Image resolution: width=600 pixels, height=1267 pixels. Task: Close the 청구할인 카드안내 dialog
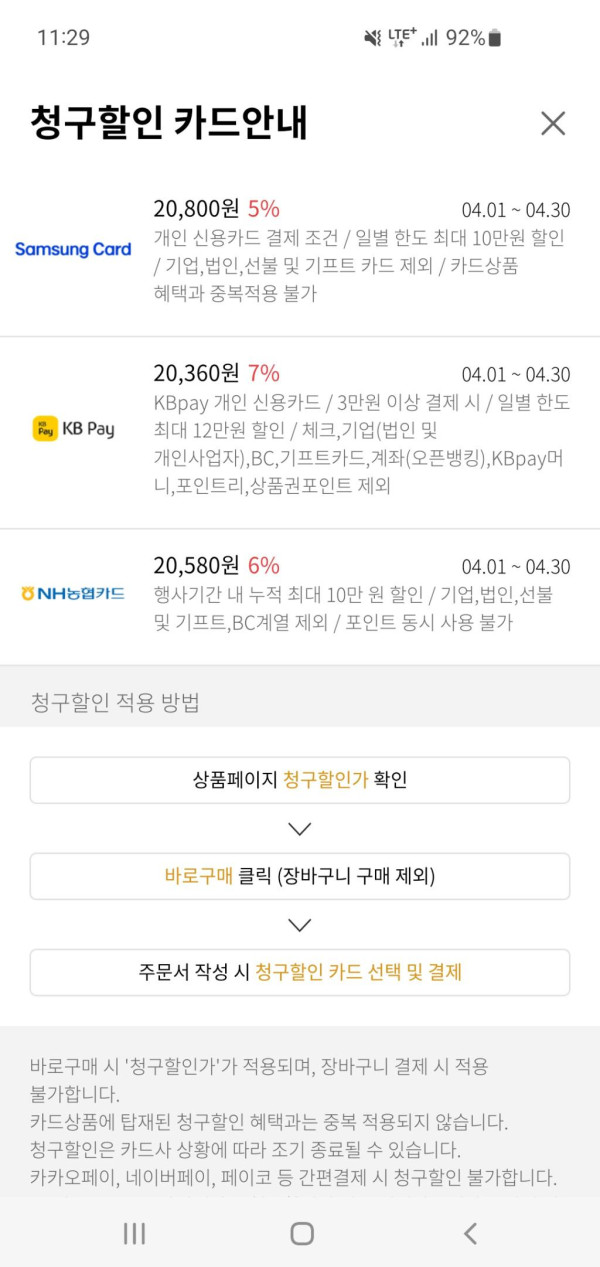[x=553, y=124]
